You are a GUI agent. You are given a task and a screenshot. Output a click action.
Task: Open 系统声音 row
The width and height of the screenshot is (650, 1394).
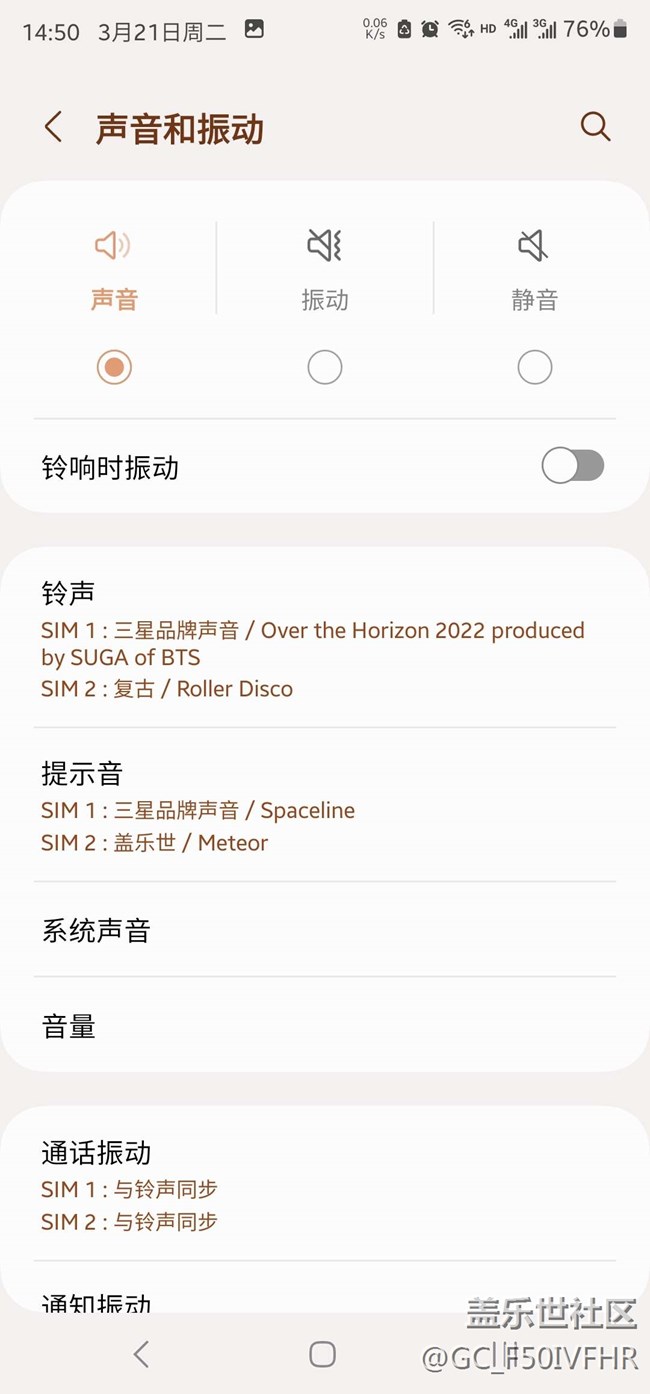click(x=325, y=931)
